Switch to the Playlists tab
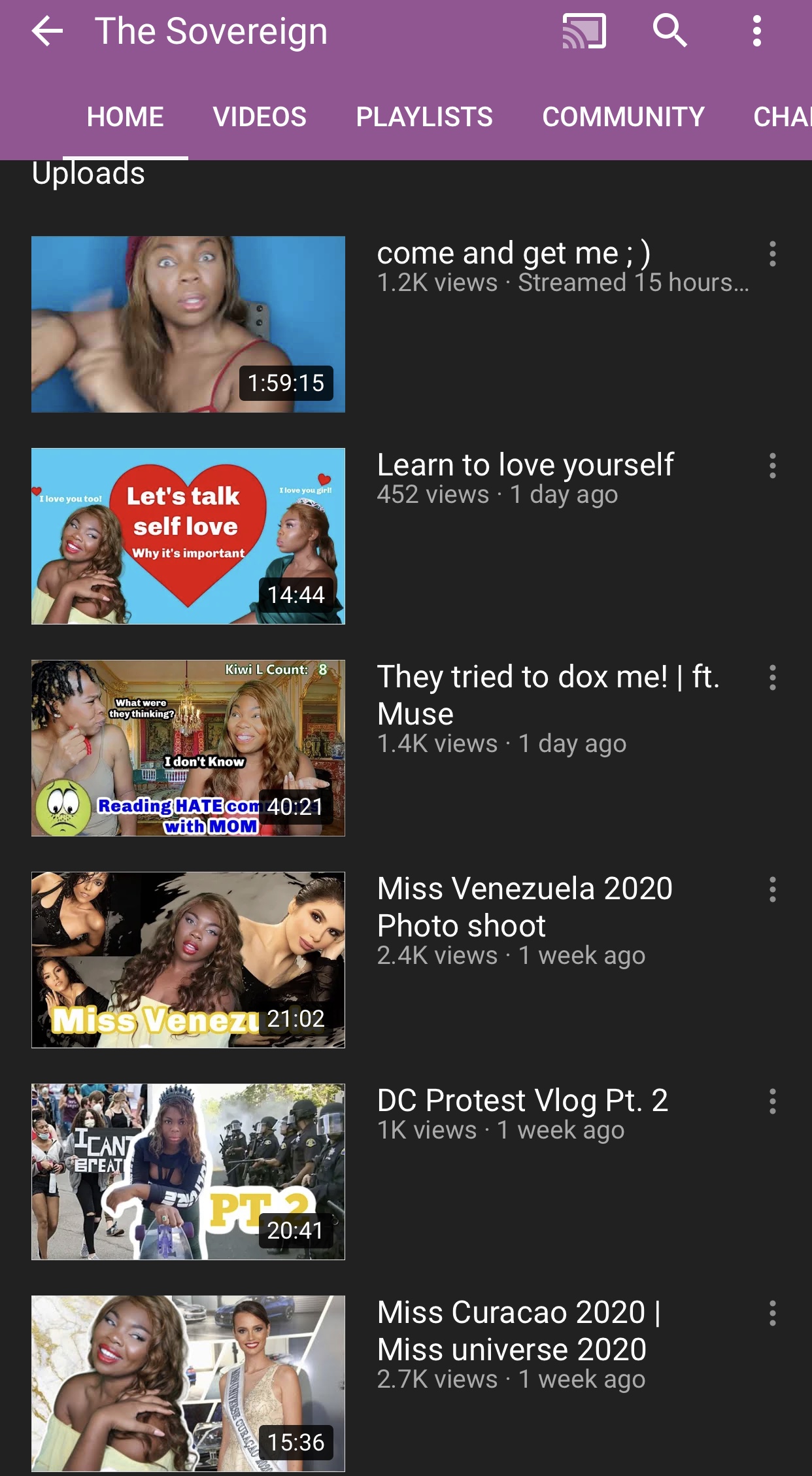 tap(424, 117)
